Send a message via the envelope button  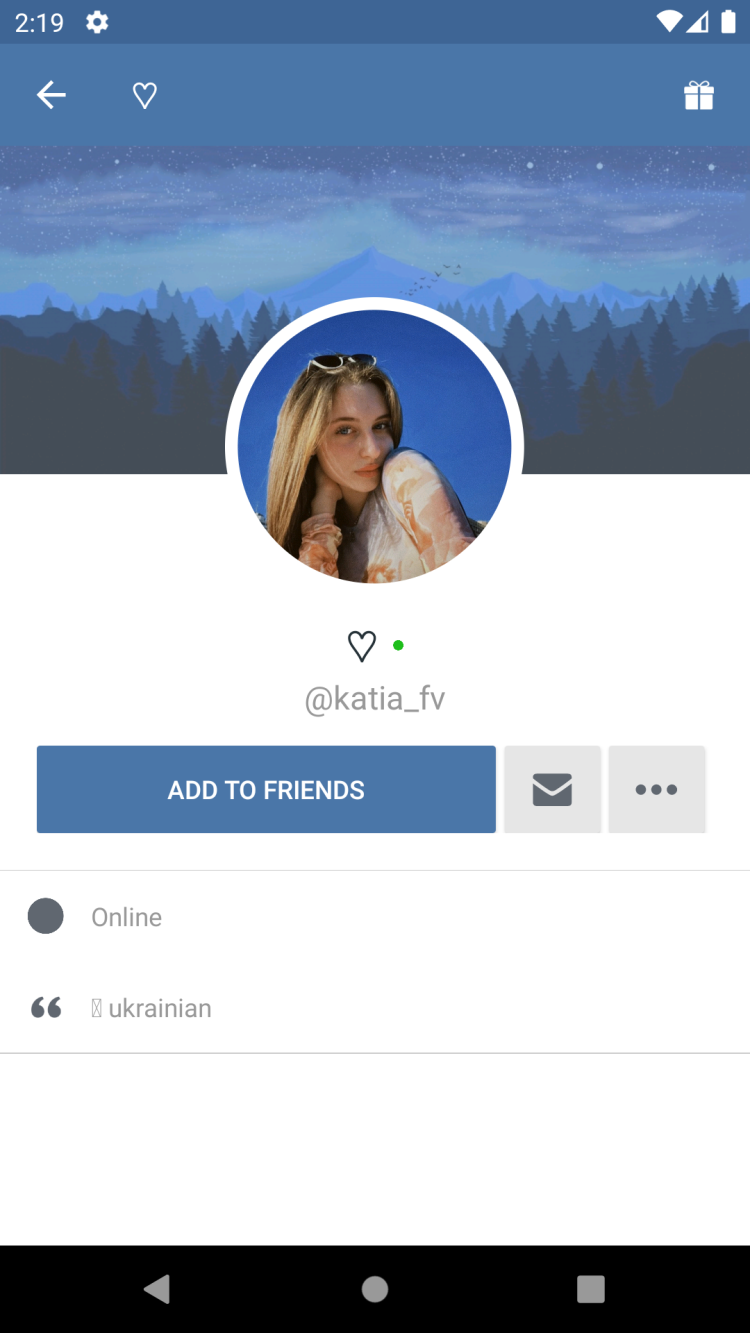[x=552, y=789]
